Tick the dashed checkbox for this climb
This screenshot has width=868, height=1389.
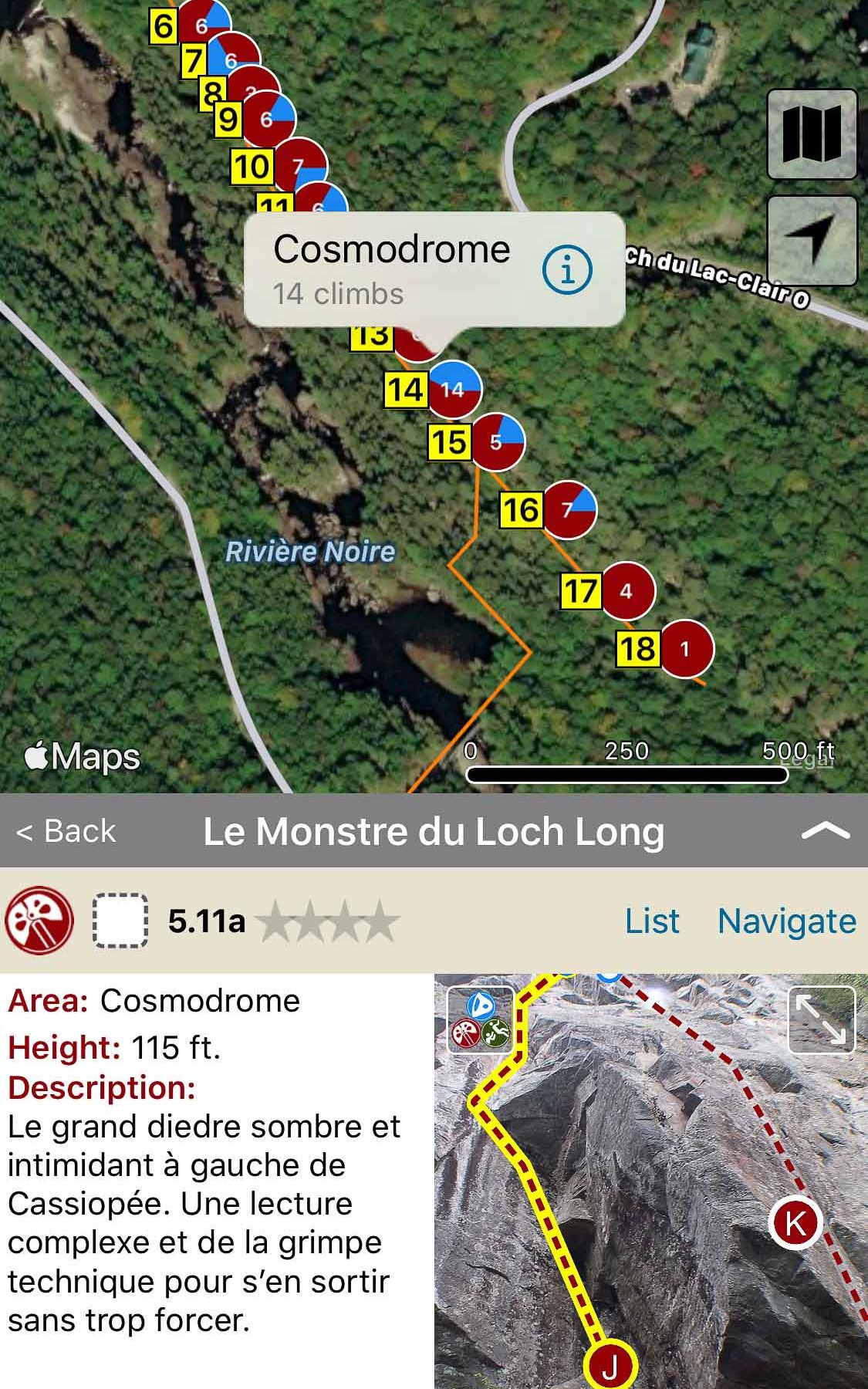(x=120, y=920)
